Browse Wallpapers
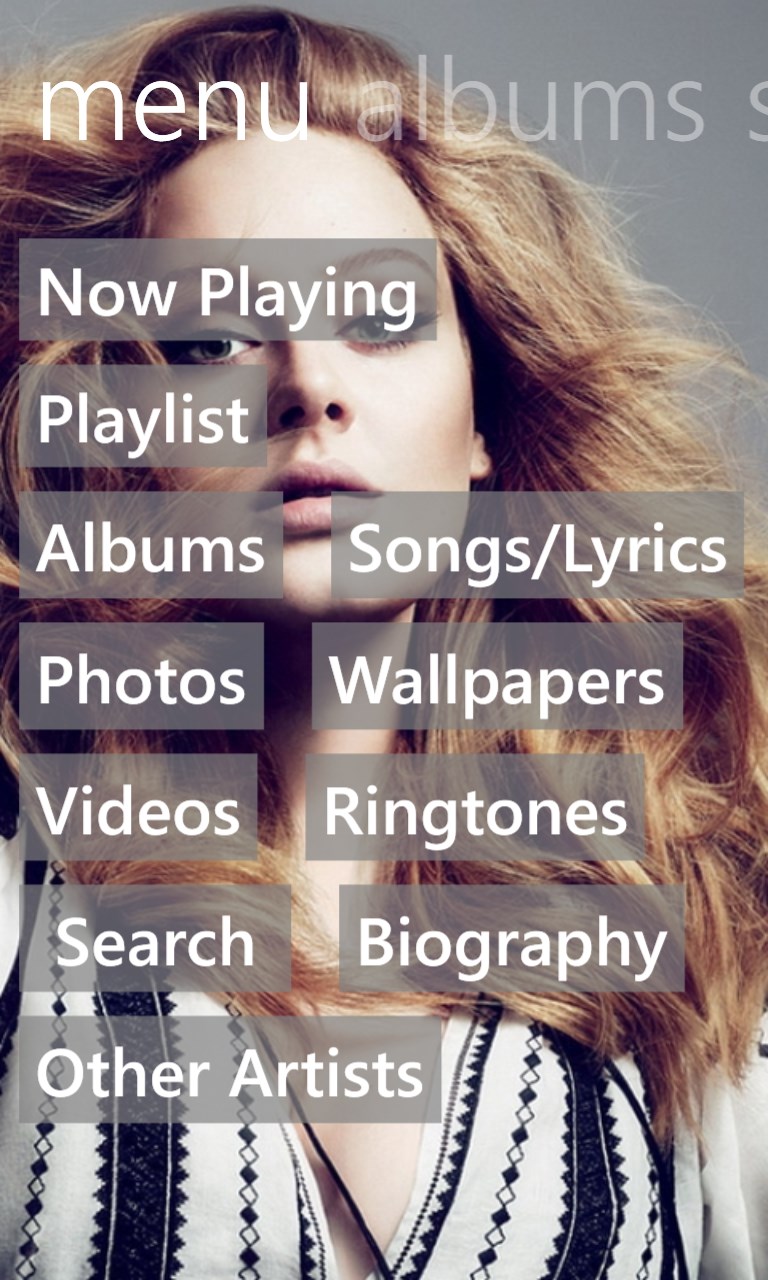768x1280 pixels. pyautogui.click(x=497, y=678)
